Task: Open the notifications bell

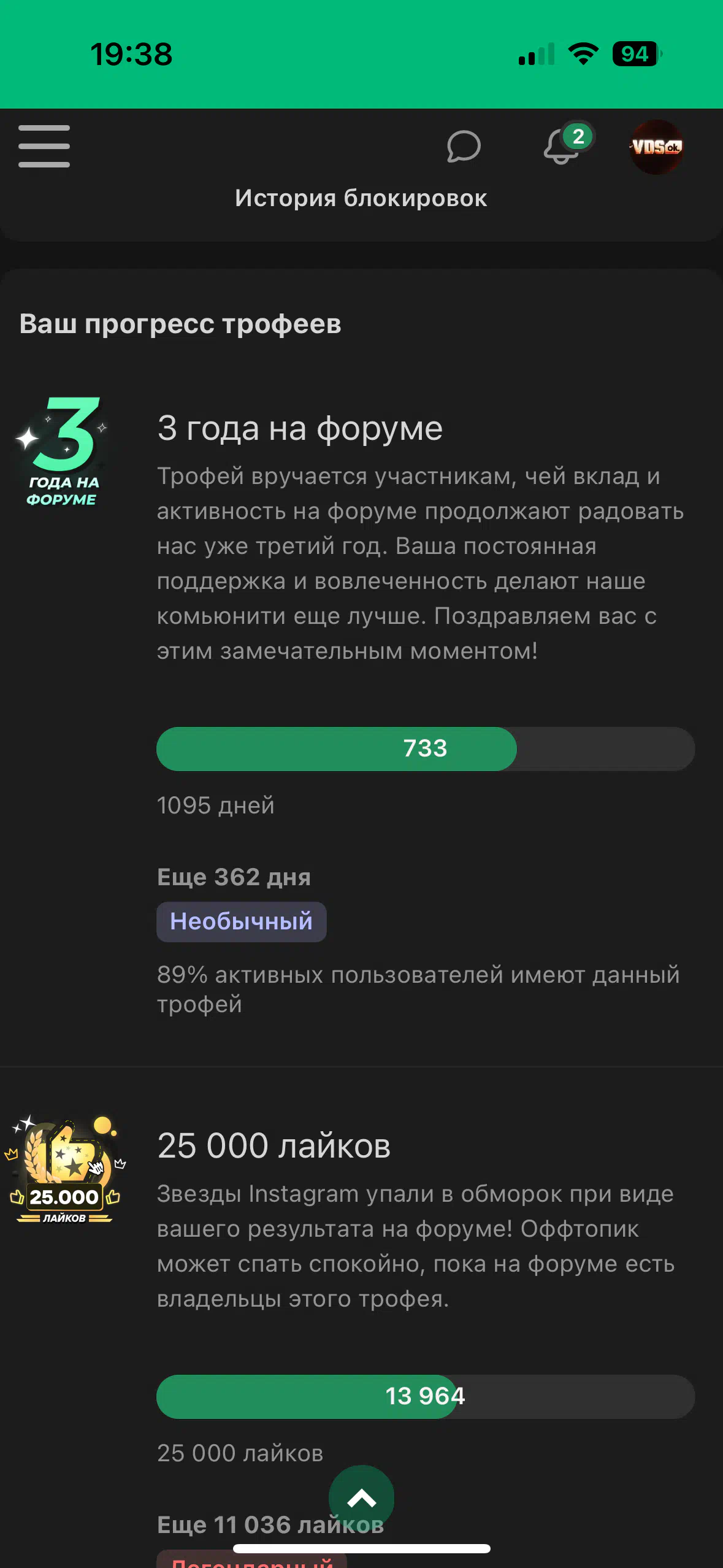Action: (x=562, y=146)
